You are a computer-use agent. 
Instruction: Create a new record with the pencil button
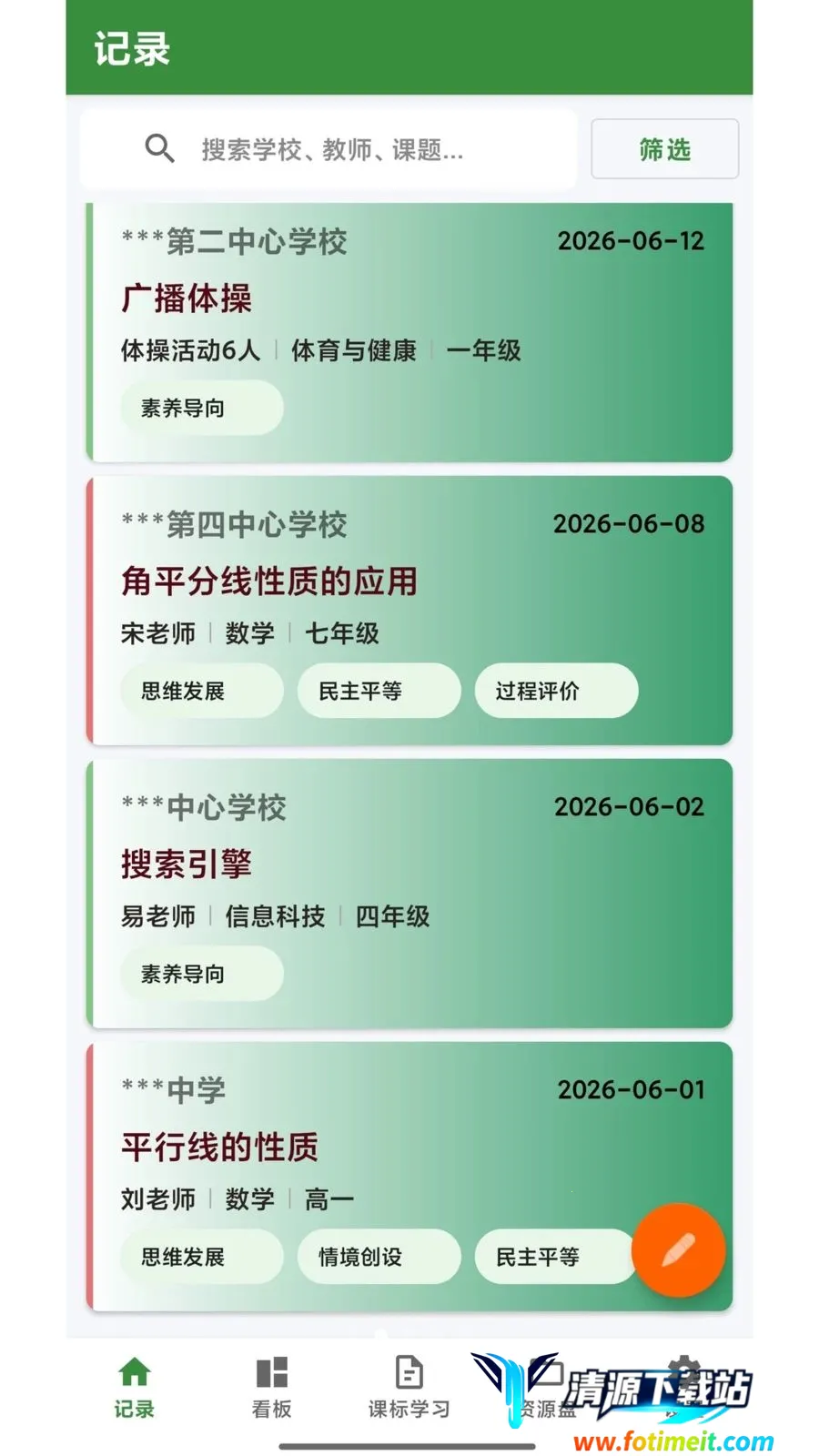(x=678, y=1249)
